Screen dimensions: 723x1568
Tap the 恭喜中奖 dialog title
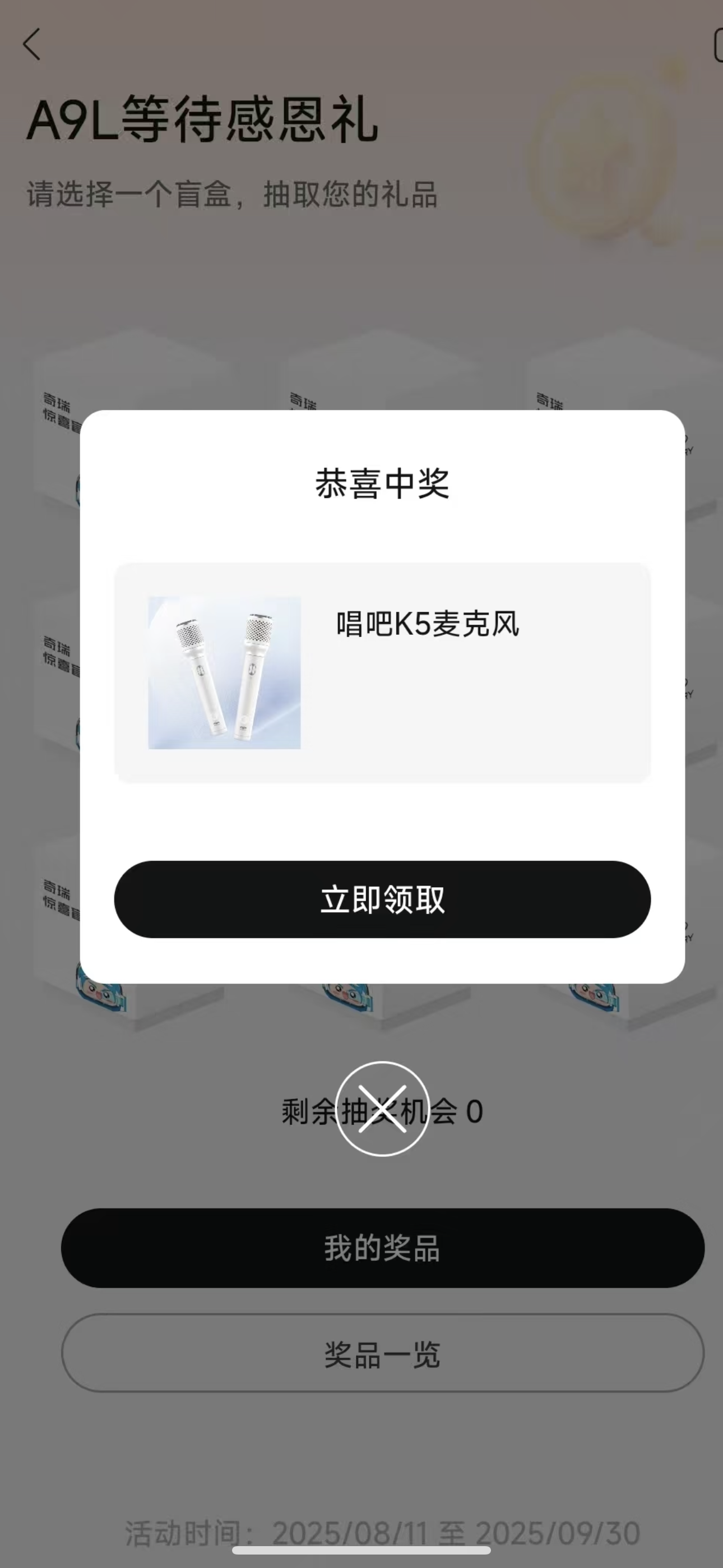(x=383, y=482)
